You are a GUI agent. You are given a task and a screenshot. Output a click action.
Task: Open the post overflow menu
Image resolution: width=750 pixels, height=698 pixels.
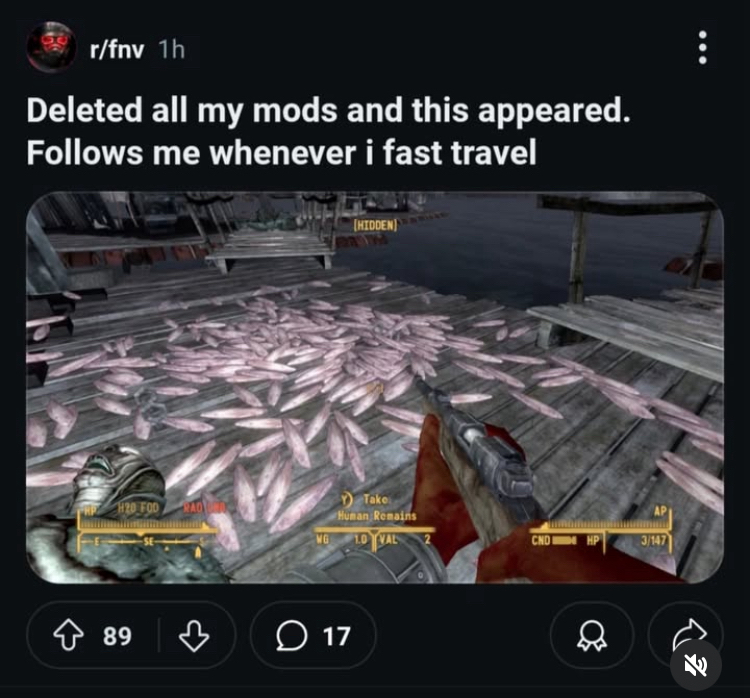coord(704,47)
